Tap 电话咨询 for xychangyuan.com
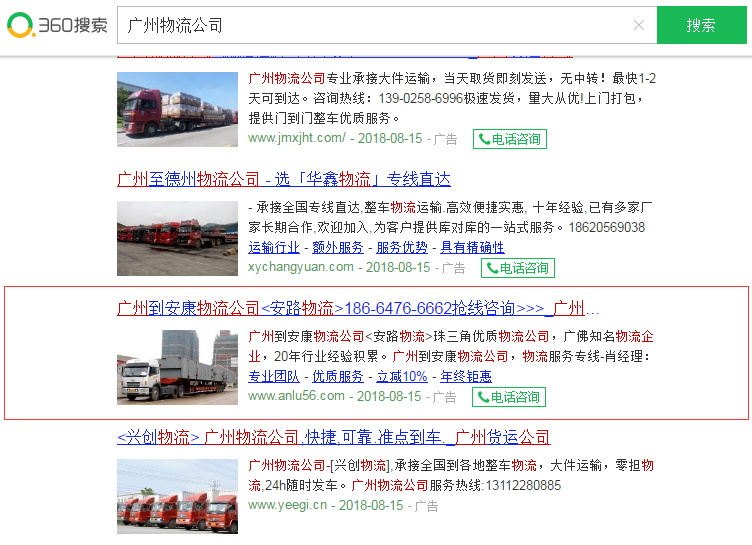752x545 pixels. tap(518, 268)
